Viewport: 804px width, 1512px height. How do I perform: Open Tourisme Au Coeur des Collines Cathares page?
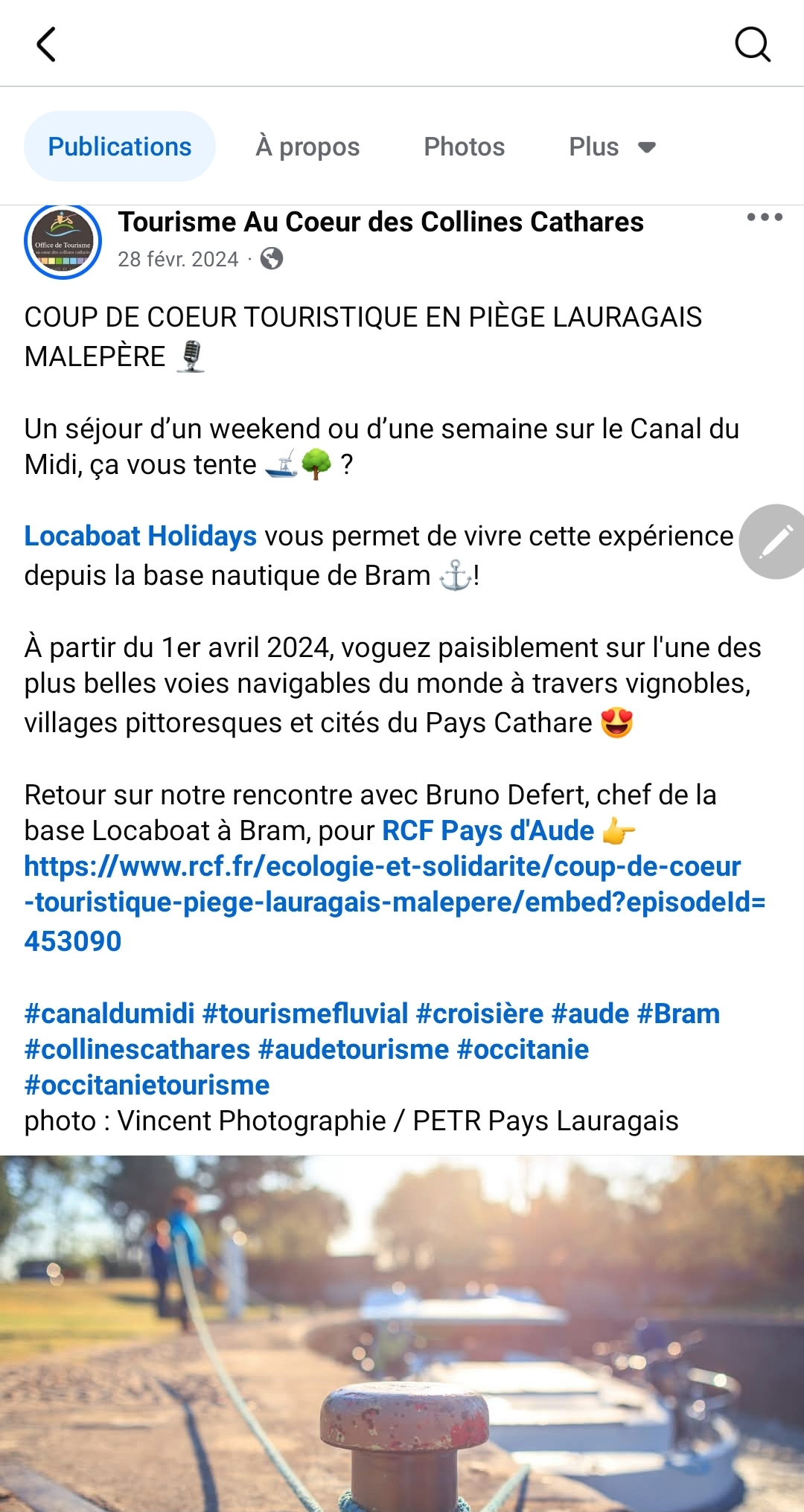click(x=380, y=222)
